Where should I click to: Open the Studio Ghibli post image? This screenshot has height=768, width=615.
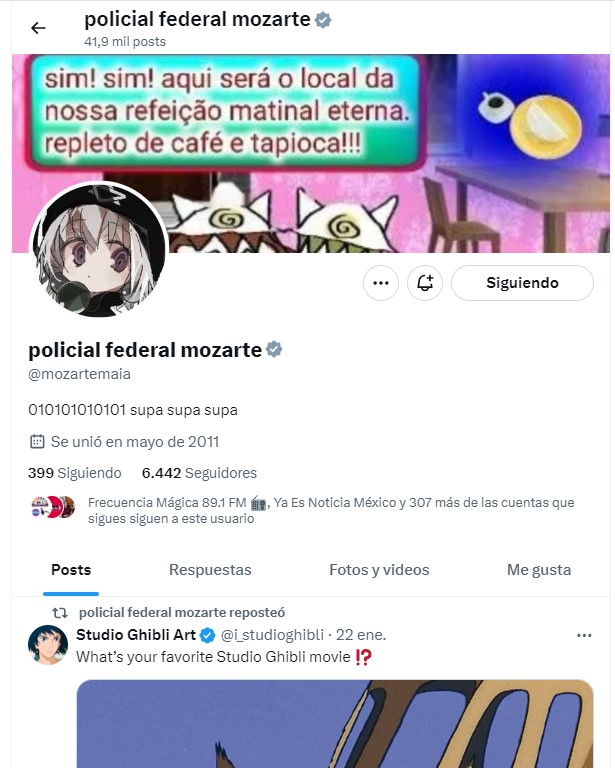click(x=335, y=723)
